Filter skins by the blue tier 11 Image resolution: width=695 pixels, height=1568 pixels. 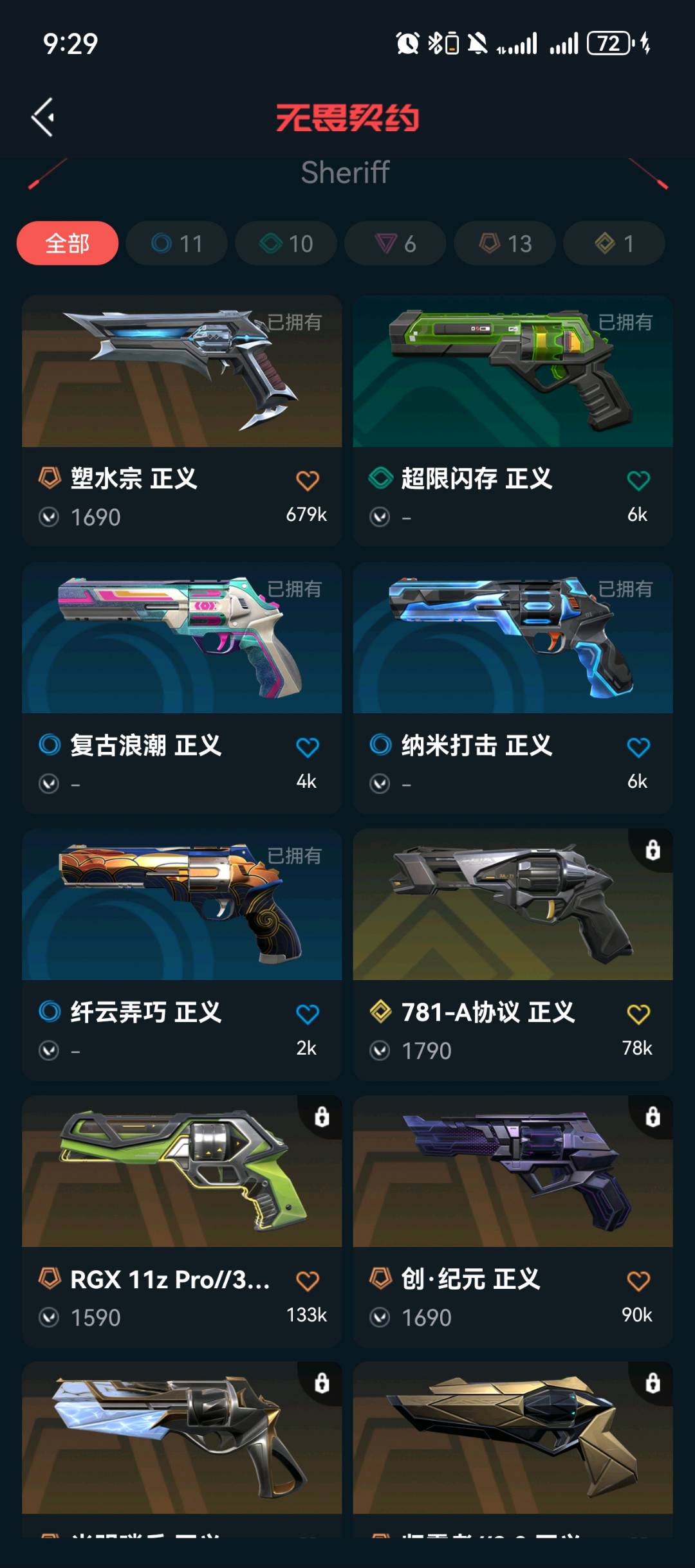[x=177, y=244]
